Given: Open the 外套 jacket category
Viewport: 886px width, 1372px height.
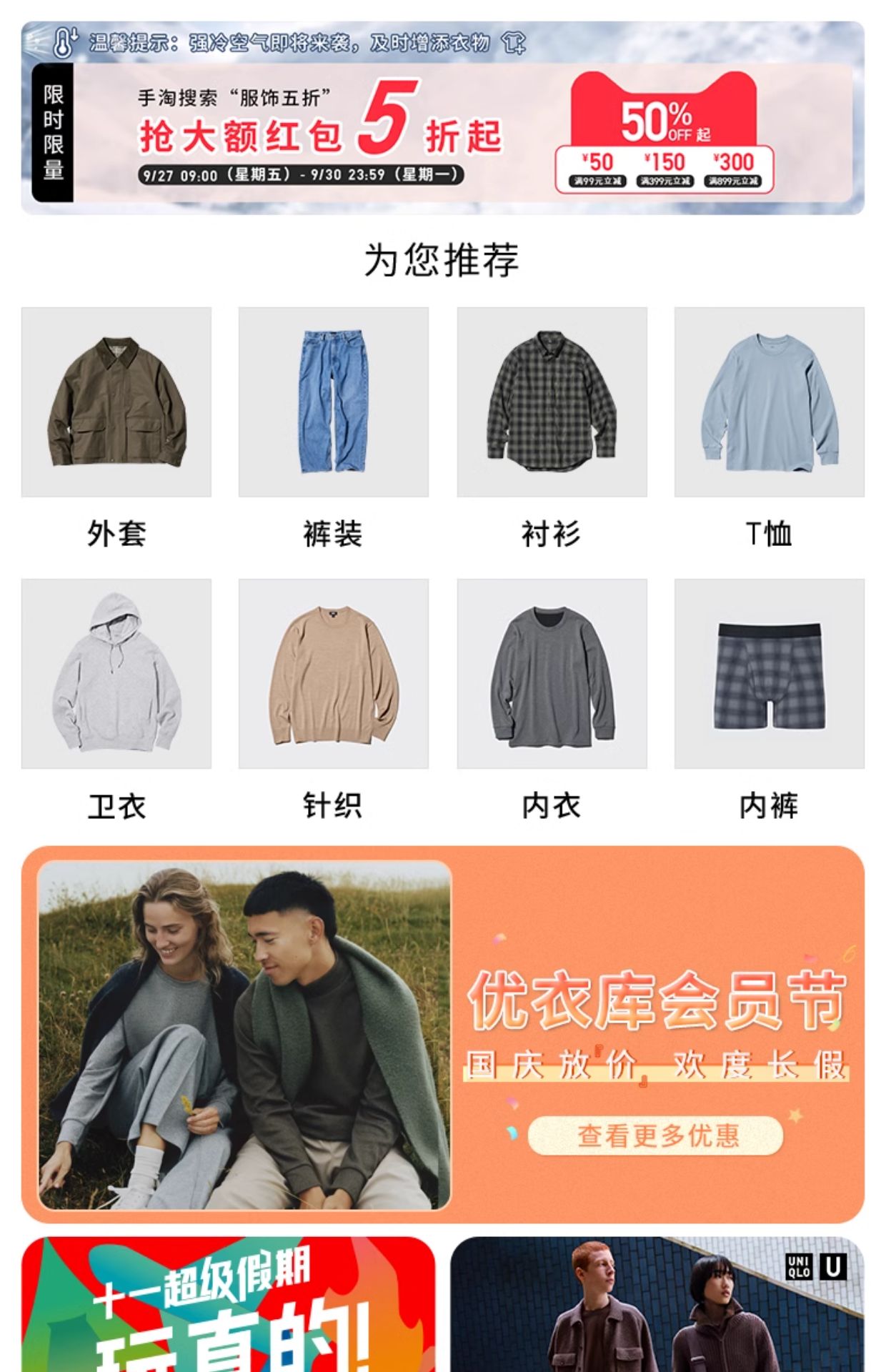Looking at the screenshot, I should coord(116,402).
